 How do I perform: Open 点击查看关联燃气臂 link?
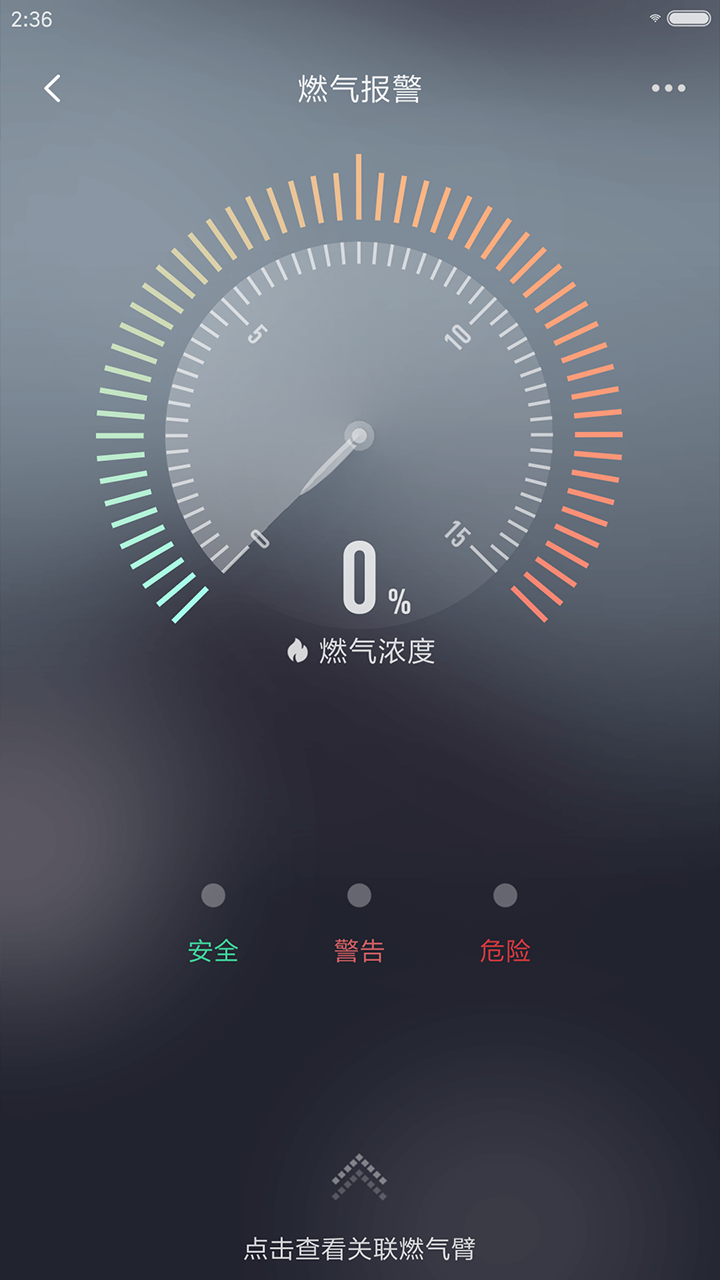point(360,1248)
